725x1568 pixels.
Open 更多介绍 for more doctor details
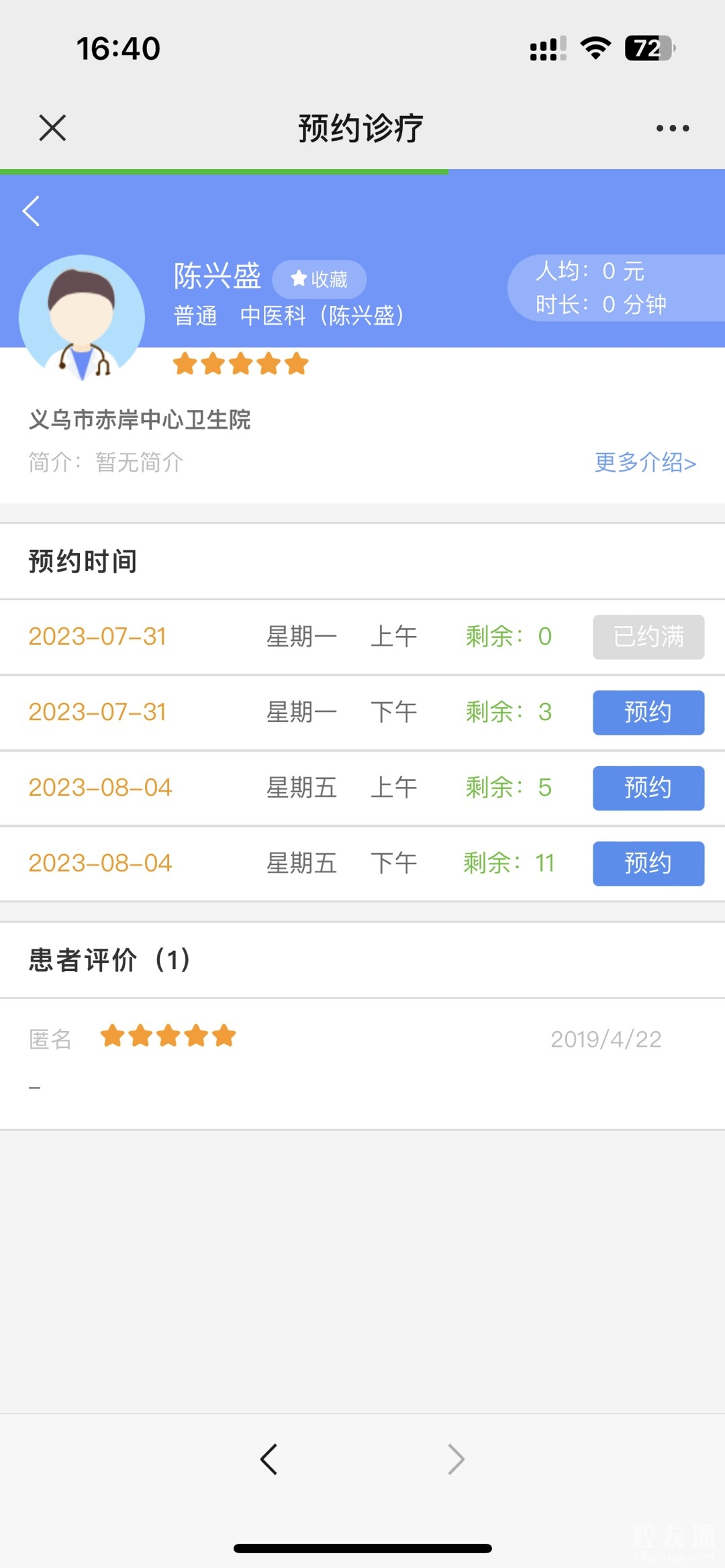pos(644,462)
